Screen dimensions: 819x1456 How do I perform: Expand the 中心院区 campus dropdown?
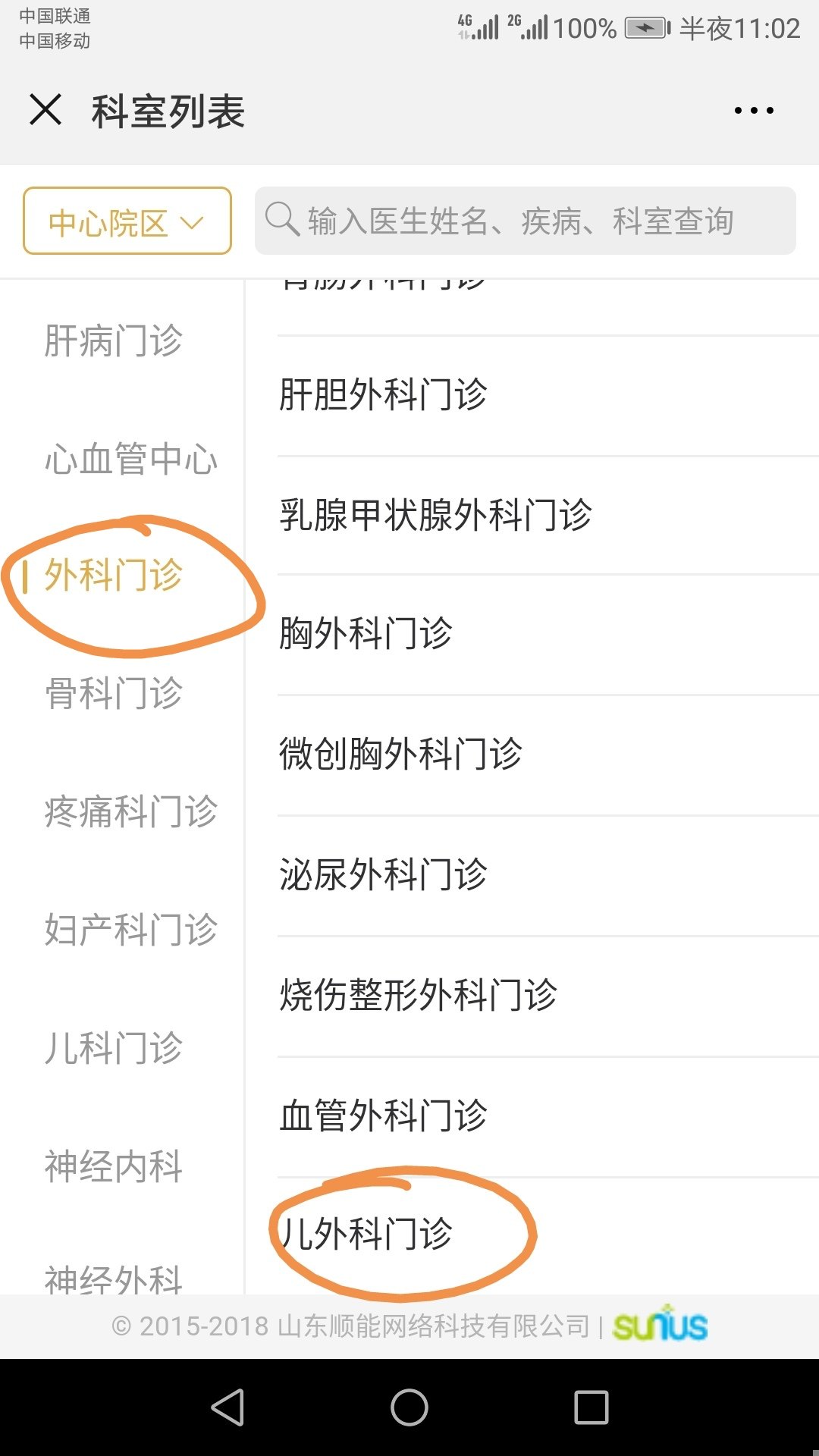pyautogui.click(x=127, y=221)
